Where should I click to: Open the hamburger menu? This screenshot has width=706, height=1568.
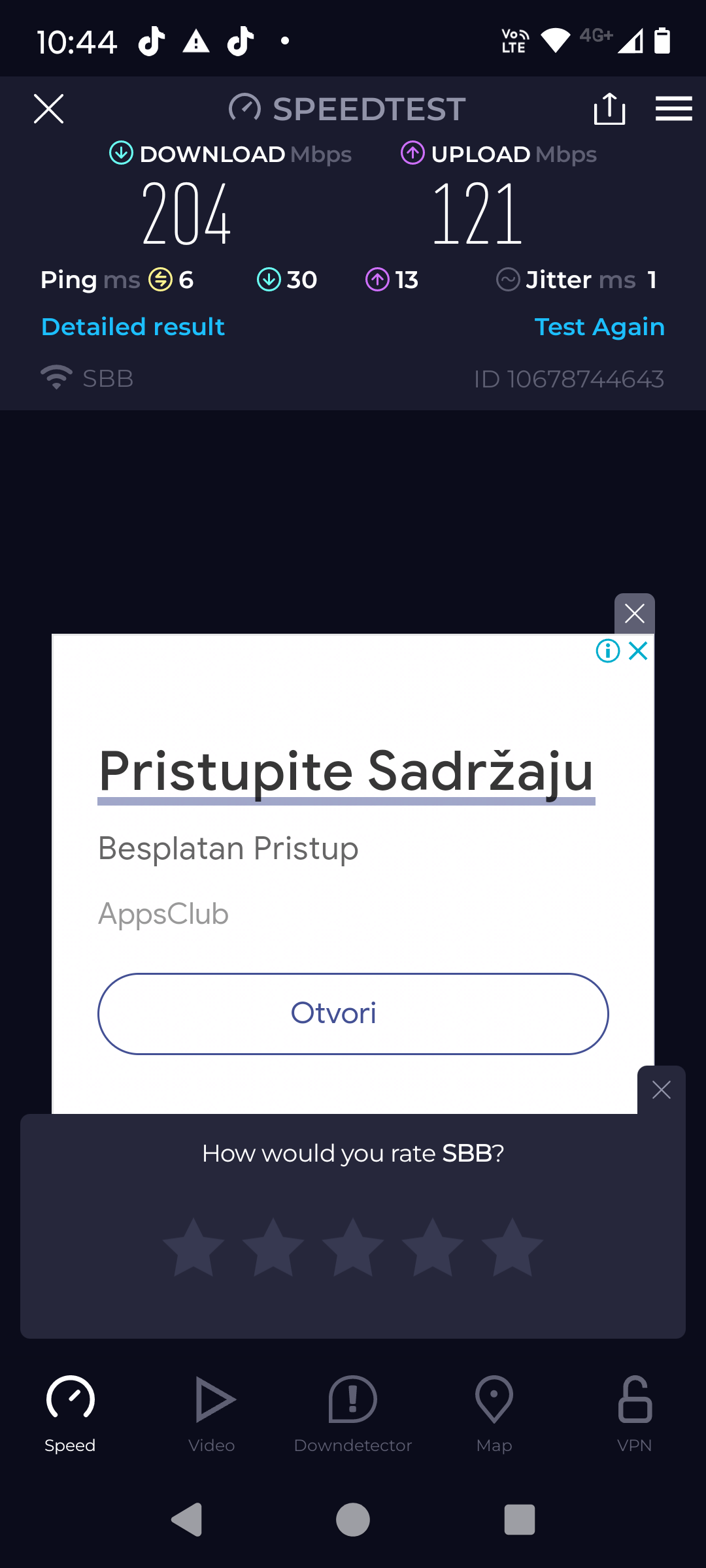(673, 108)
